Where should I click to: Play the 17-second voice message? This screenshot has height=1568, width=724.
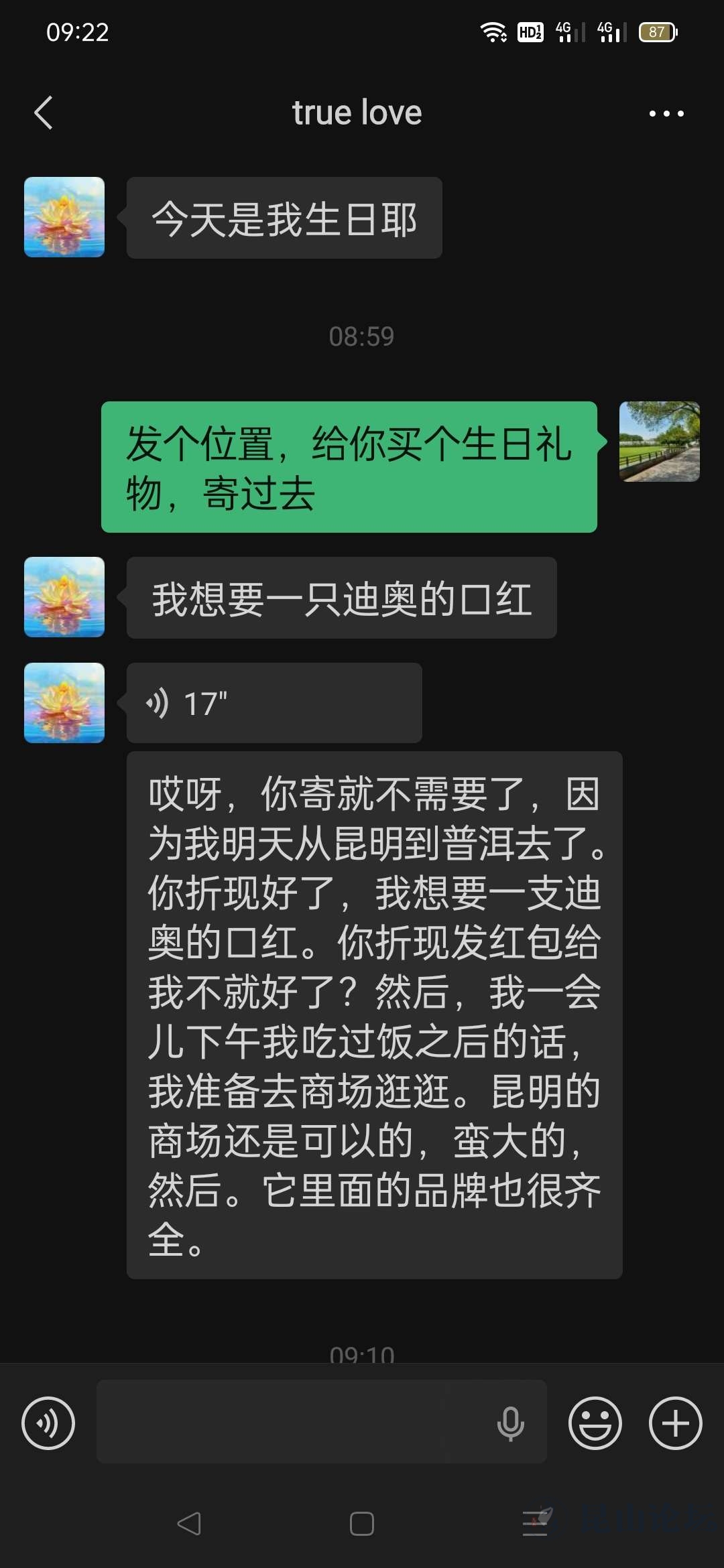pyautogui.click(x=274, y=703)
